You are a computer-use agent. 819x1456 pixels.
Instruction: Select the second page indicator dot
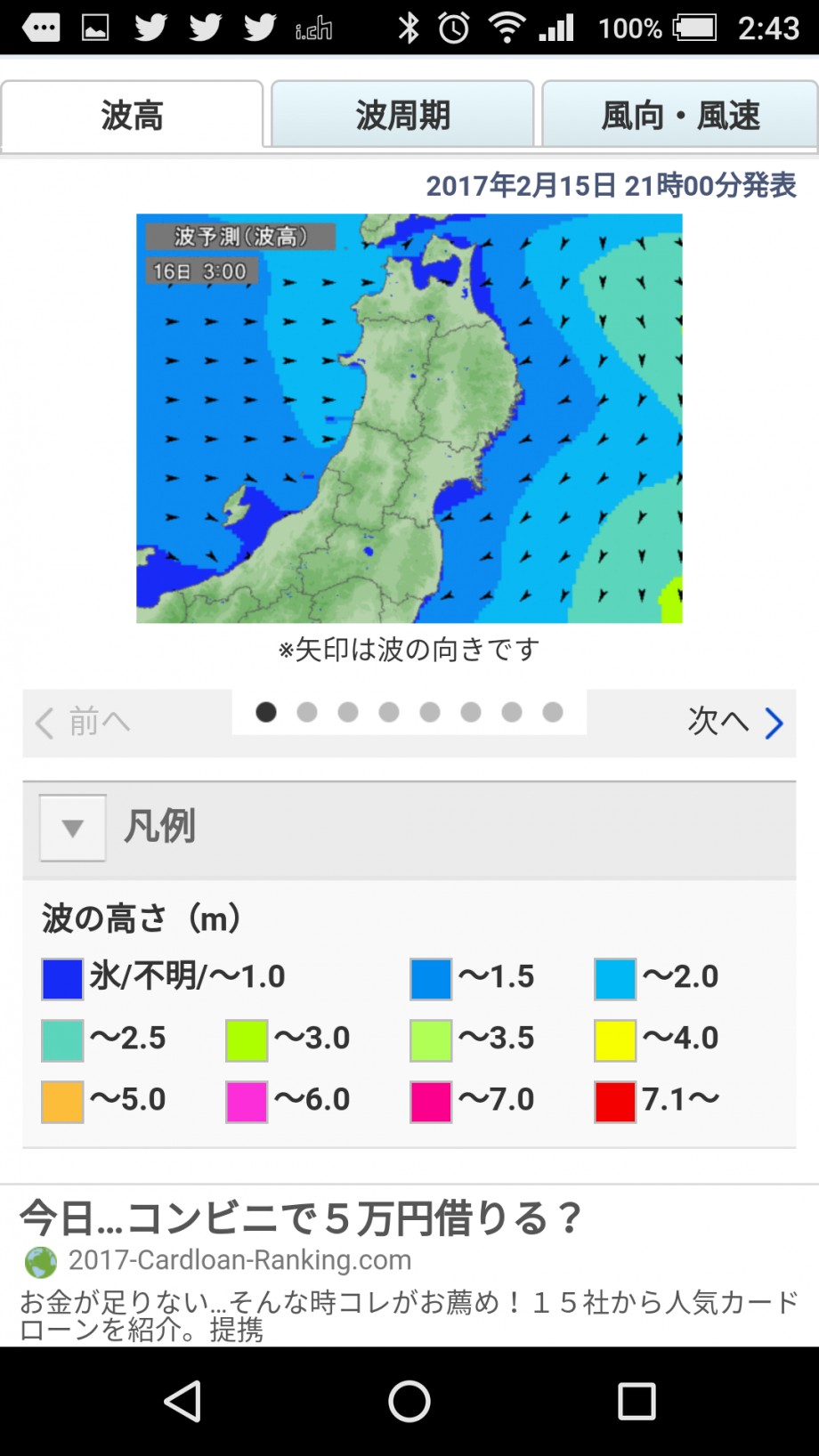tap(307, 712)
